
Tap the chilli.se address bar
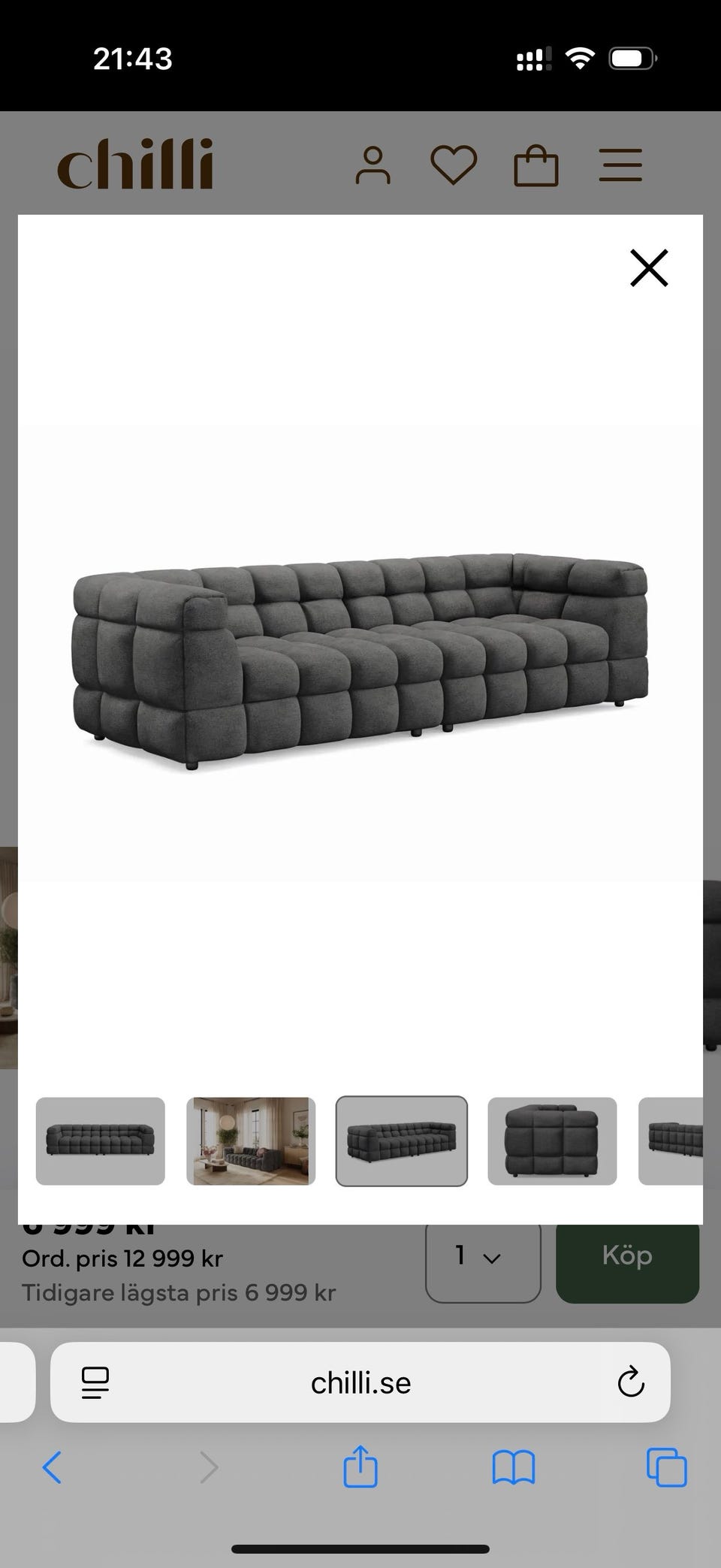pos(360,1383)
